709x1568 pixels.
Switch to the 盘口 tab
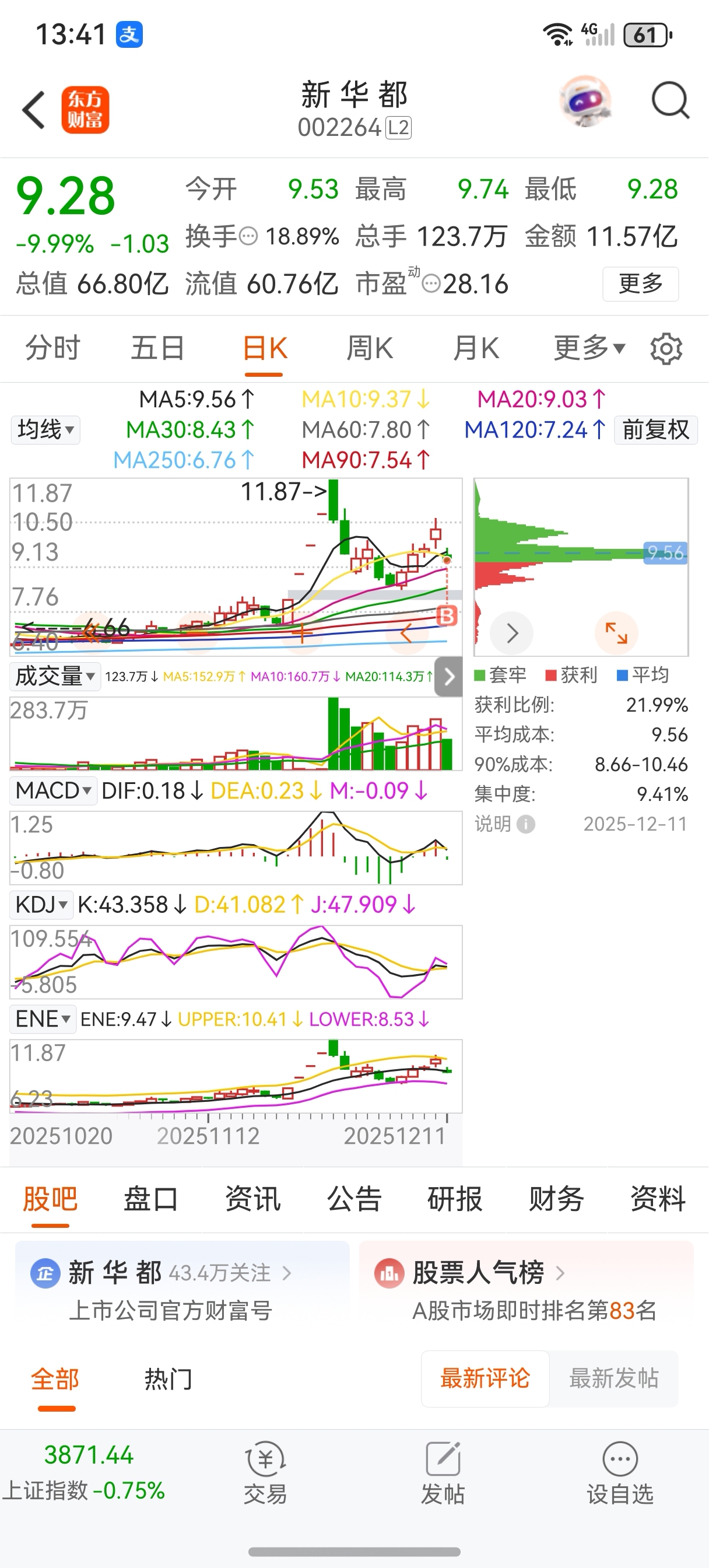(150, 1199)
